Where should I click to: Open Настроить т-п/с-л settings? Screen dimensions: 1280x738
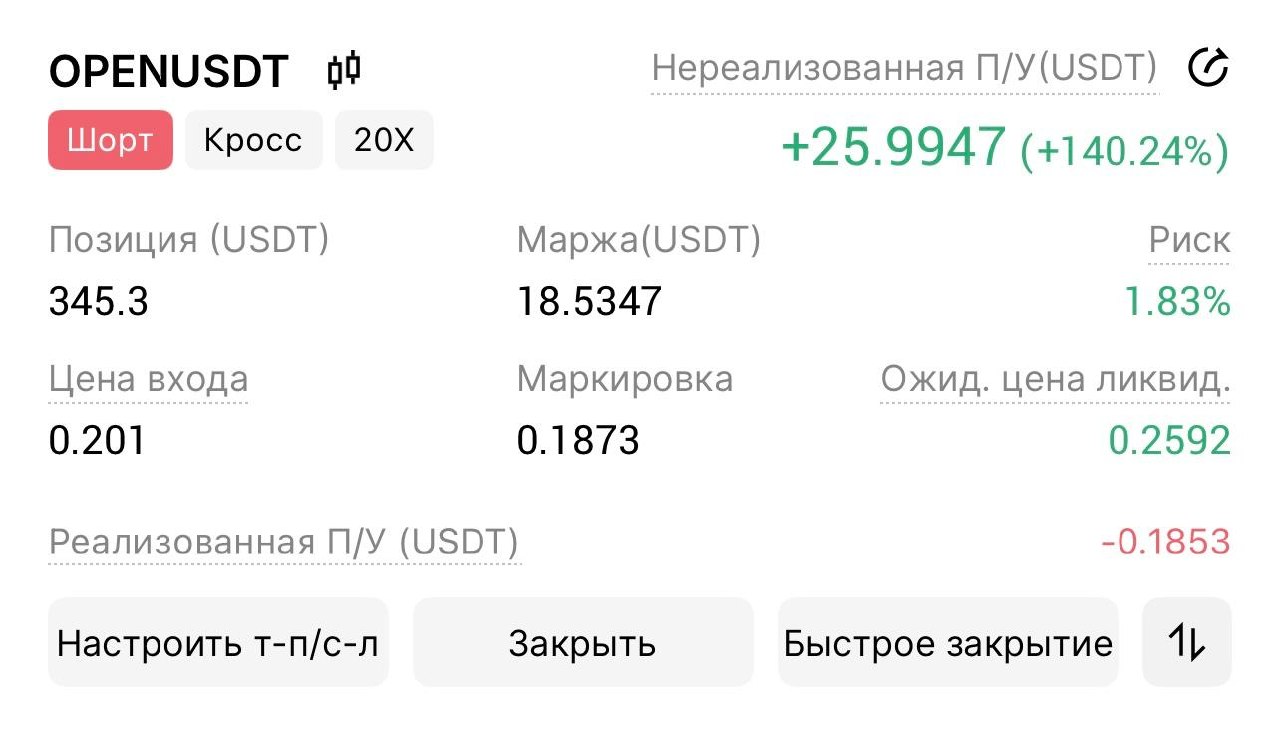(218, 642)
